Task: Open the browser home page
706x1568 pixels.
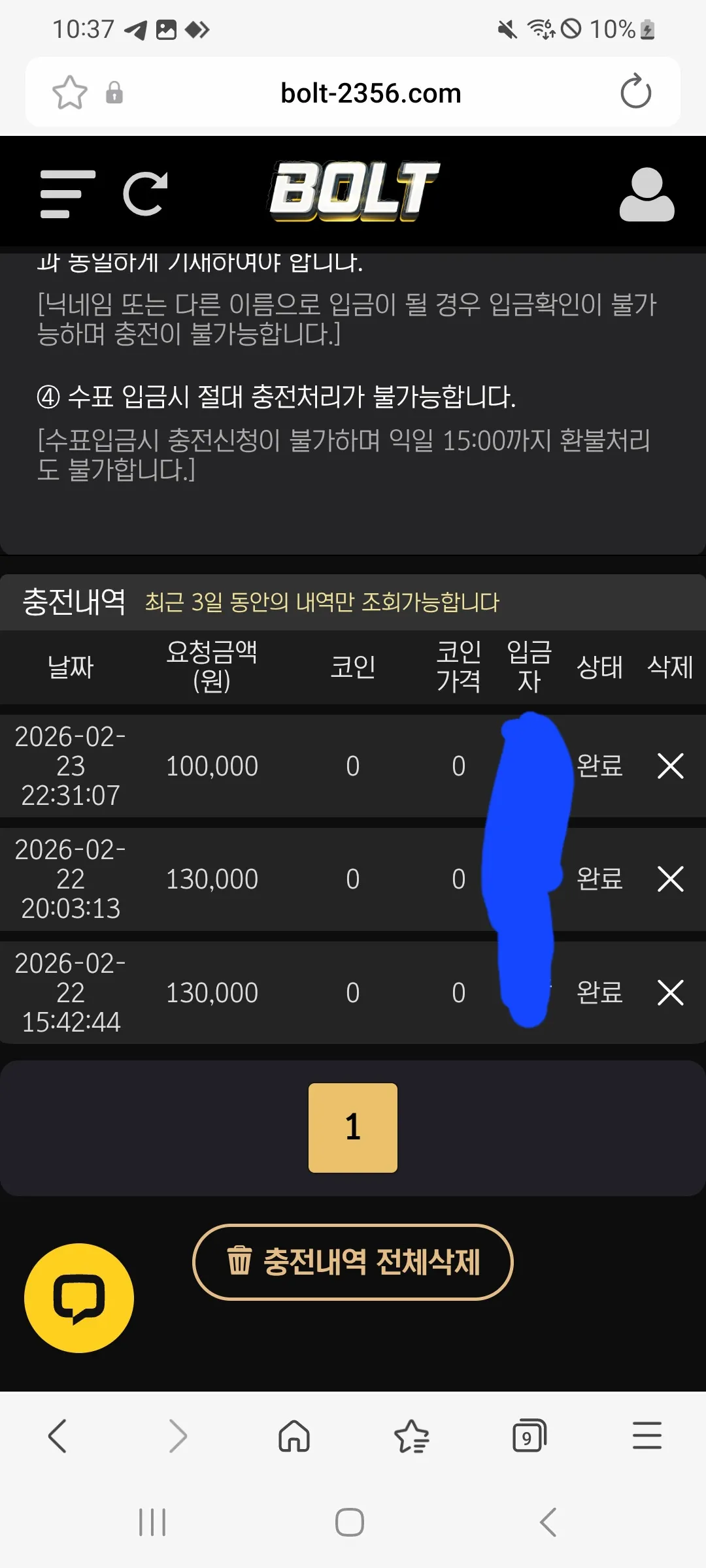Action: (294, 1435)
